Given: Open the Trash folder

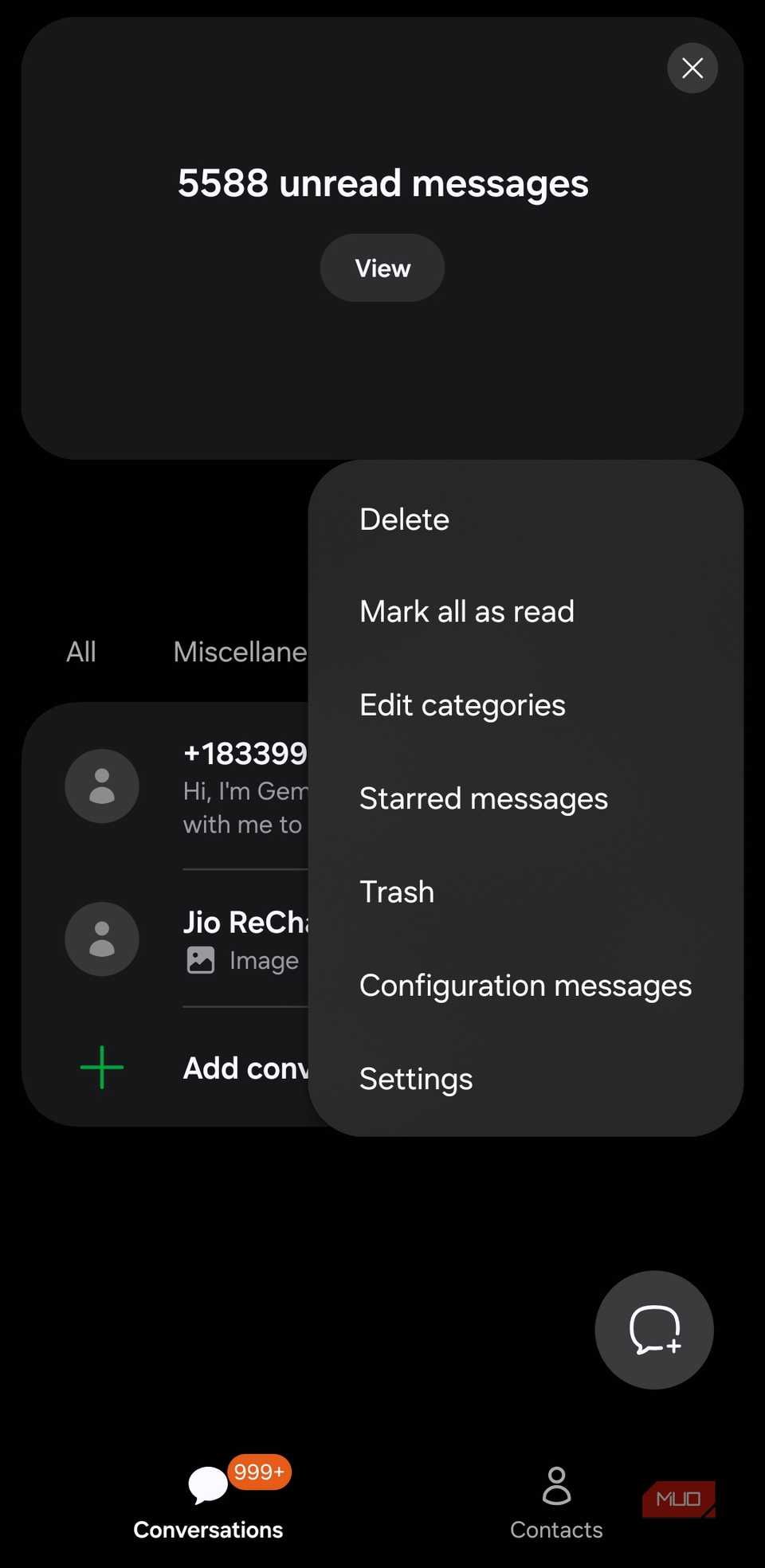Looking at the screenshot, I should pyautogui.click(x=396, y=892).
